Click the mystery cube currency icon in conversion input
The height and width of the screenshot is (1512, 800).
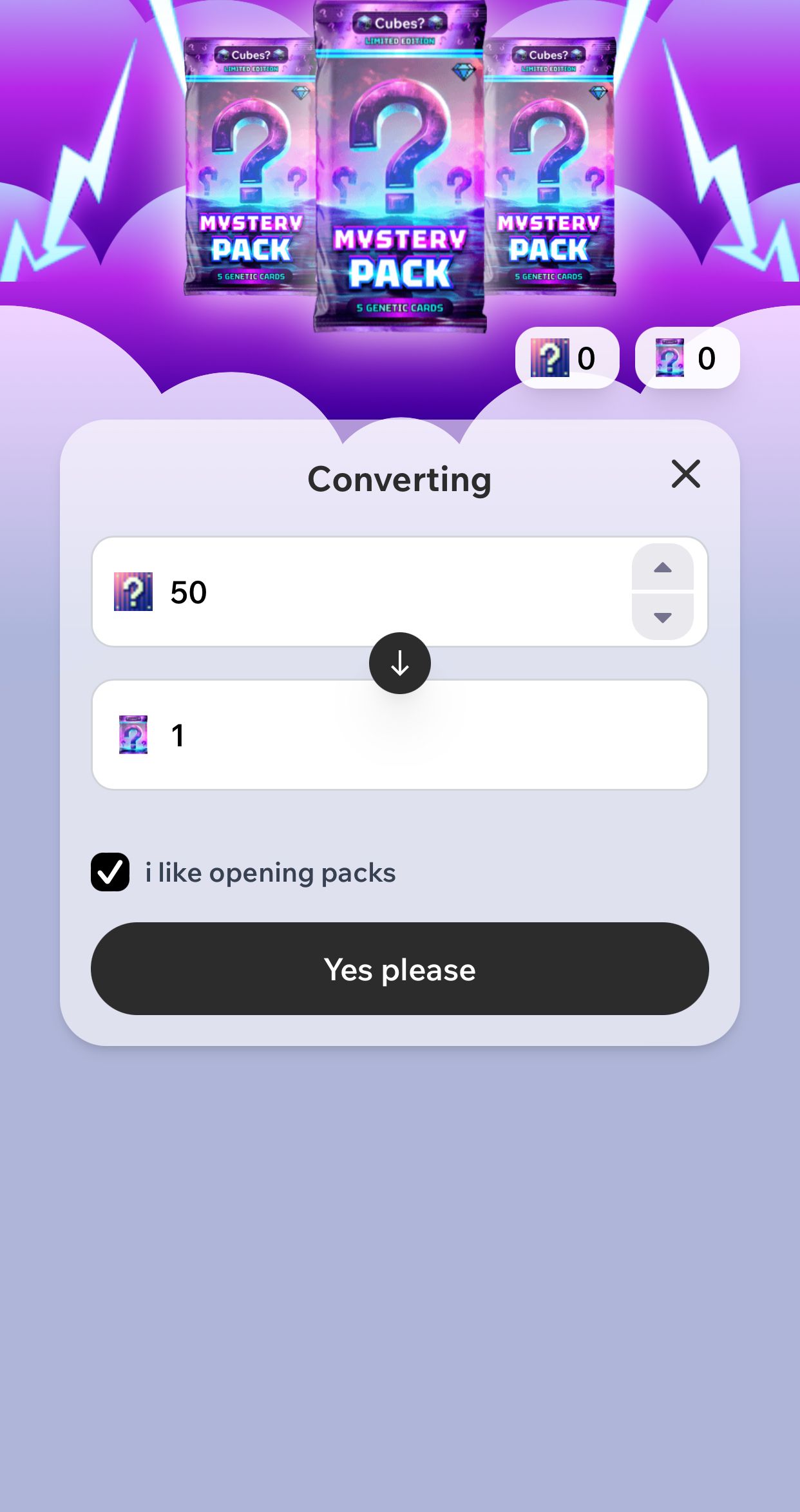point(133,590)
